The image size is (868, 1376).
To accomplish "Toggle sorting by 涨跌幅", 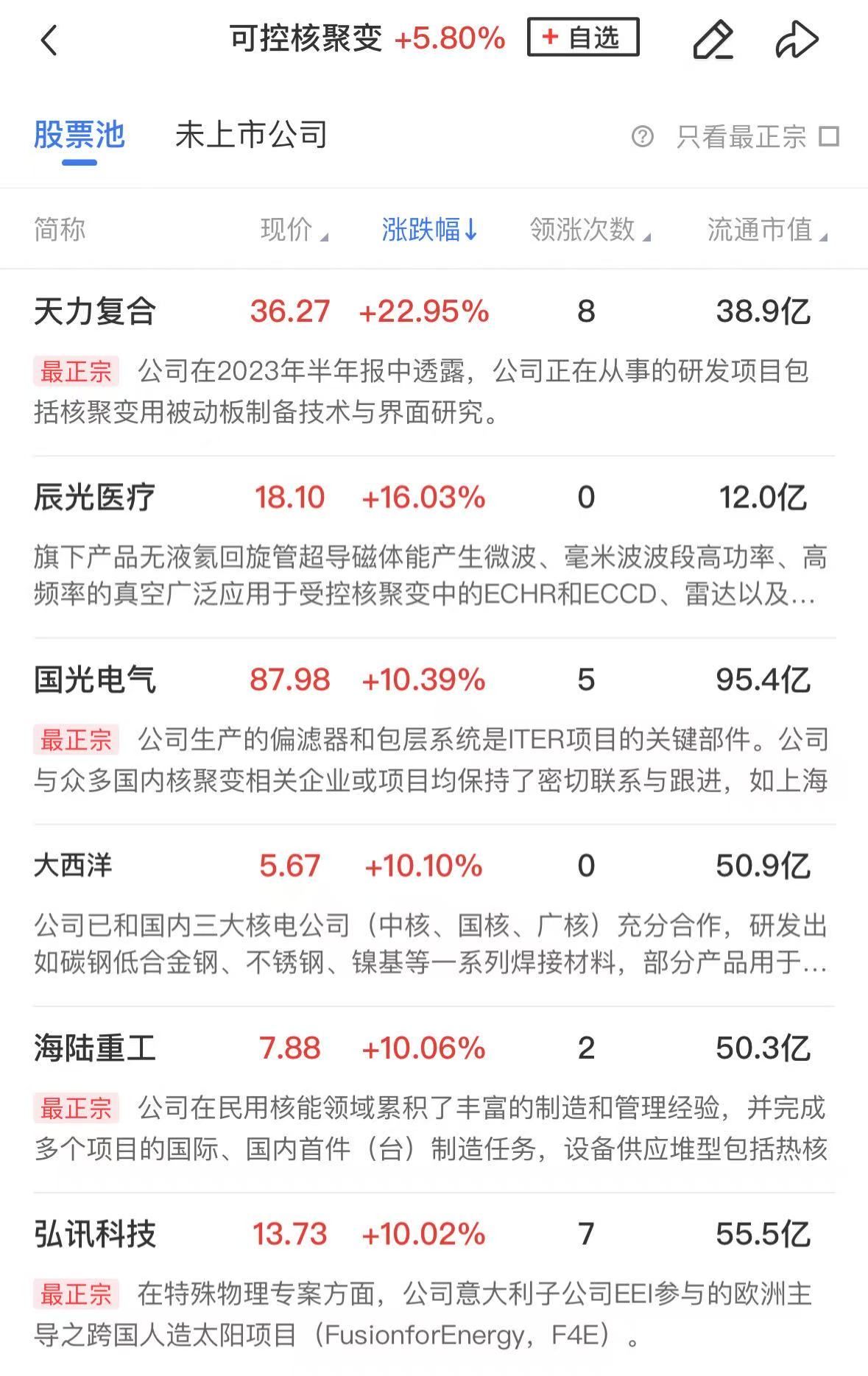I will click(x=429, y=230).
